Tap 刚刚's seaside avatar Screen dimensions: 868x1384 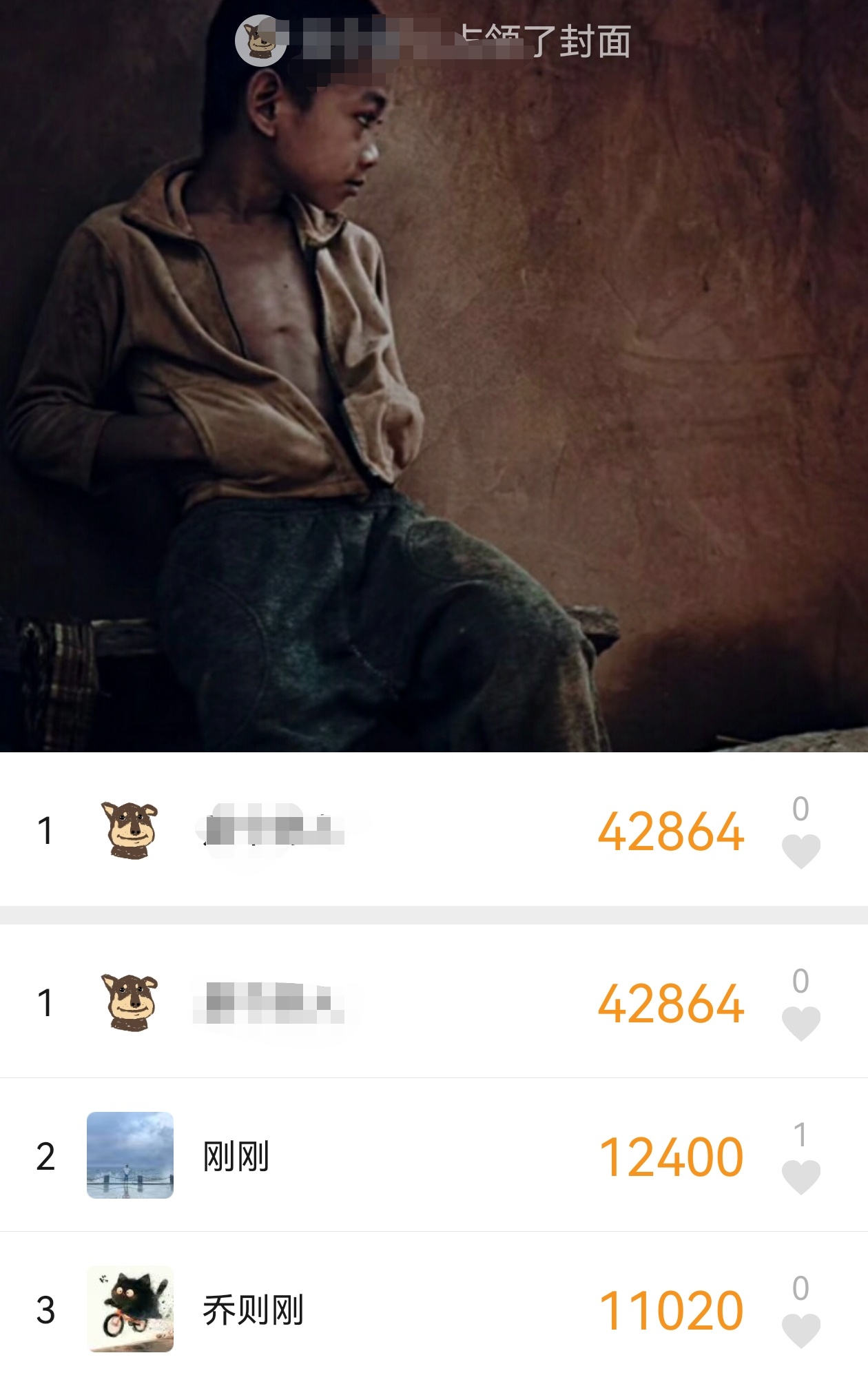coord(130,1155)
